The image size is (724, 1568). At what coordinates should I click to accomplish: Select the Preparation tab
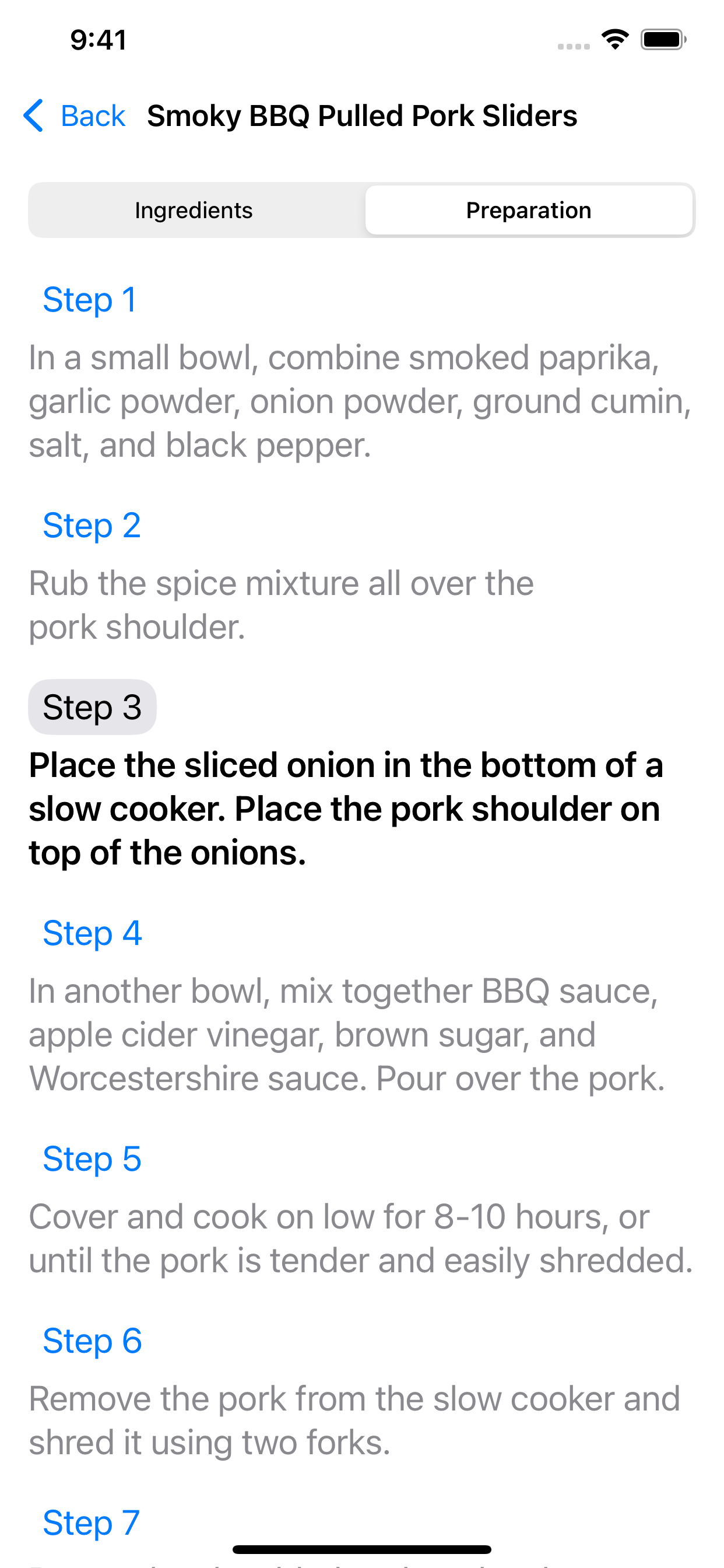[x=528, y=210]
